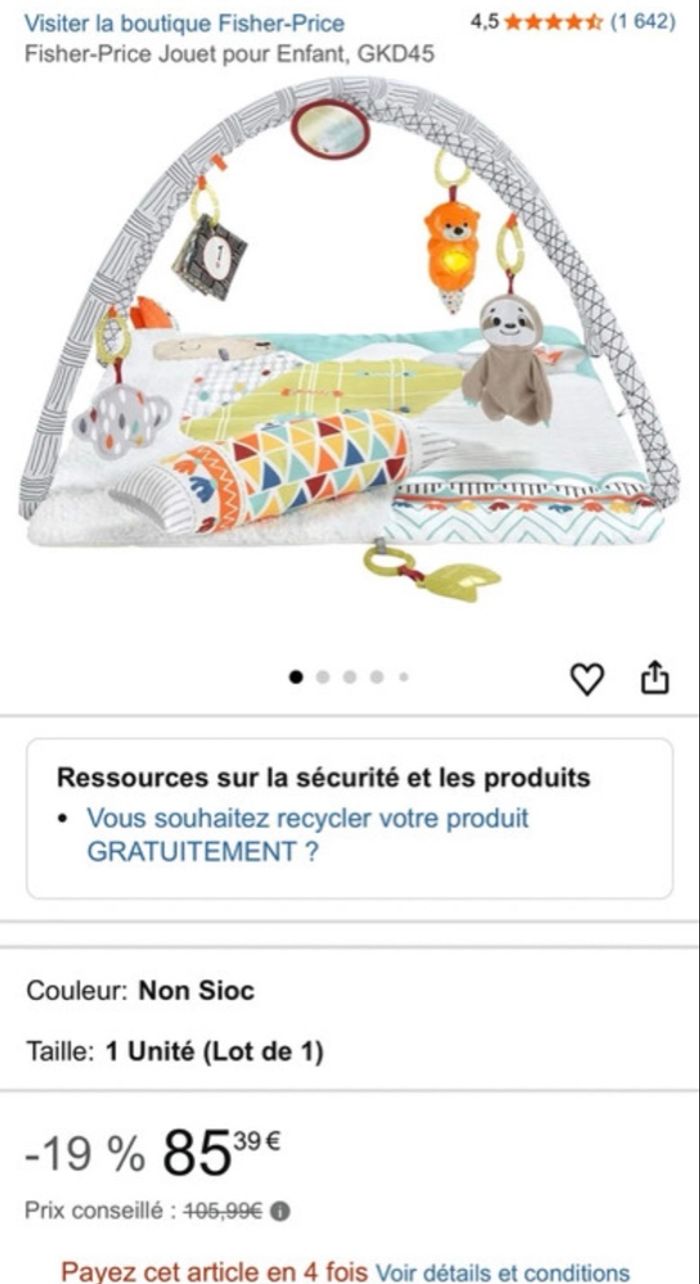Add product to wishlist with heart icon
Screen dimensions: 700x1284
pos(587,679)
